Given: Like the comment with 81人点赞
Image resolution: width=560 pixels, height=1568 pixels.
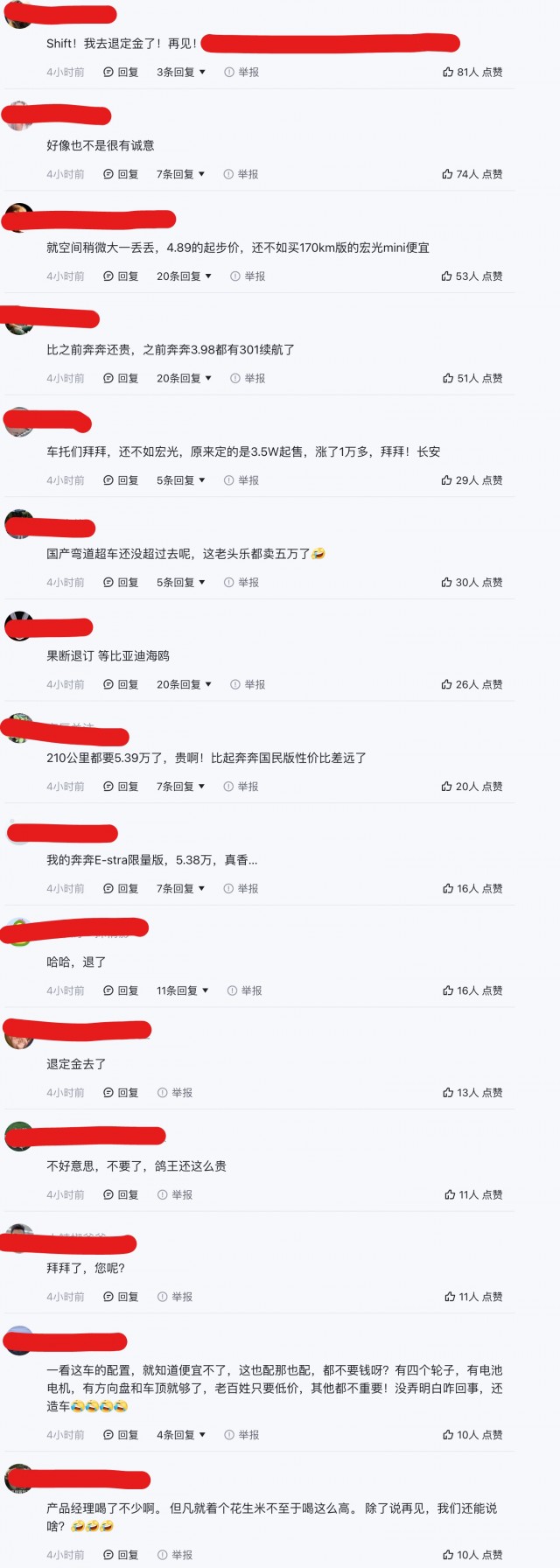Looking at the screenshot, I should [472, 73].
